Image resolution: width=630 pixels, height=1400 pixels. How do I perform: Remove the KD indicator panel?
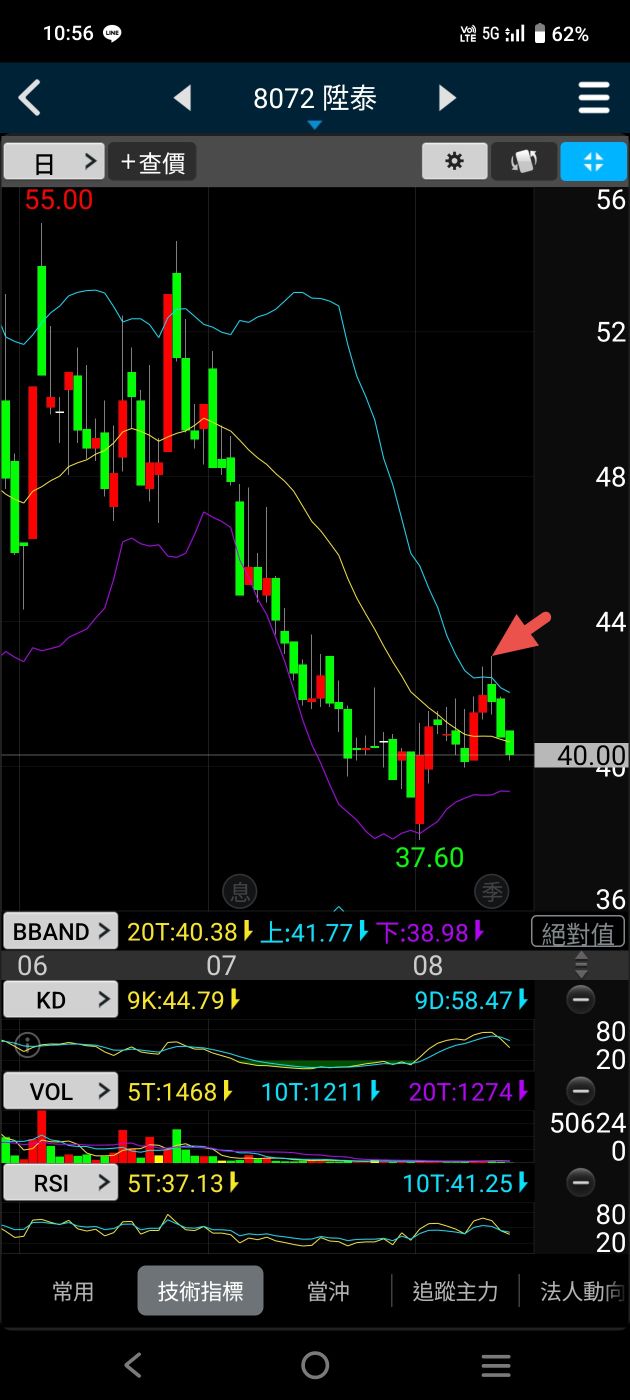[580, 999]
